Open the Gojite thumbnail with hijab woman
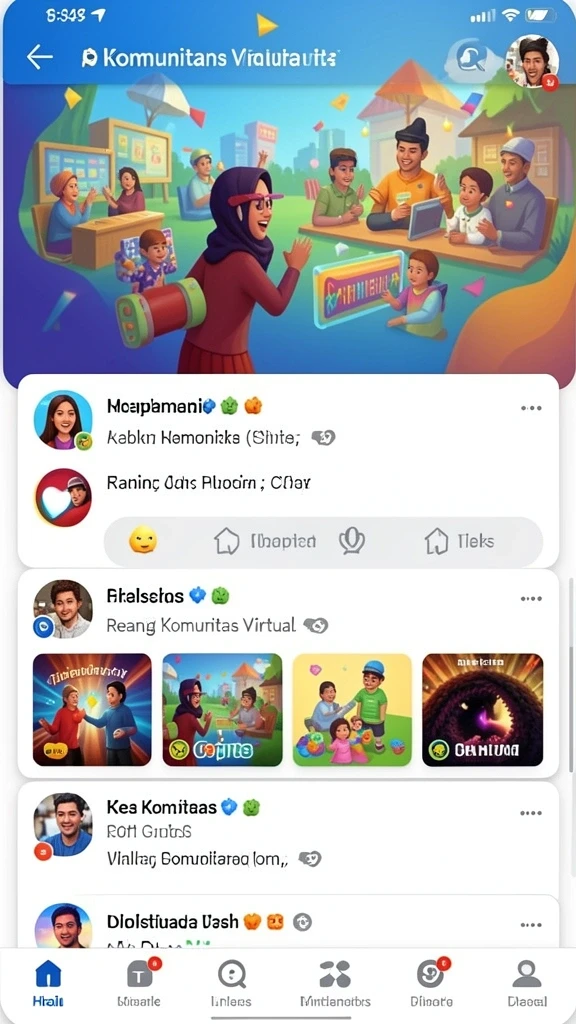The image size is (576, 1024). click(x=222, y=709)
